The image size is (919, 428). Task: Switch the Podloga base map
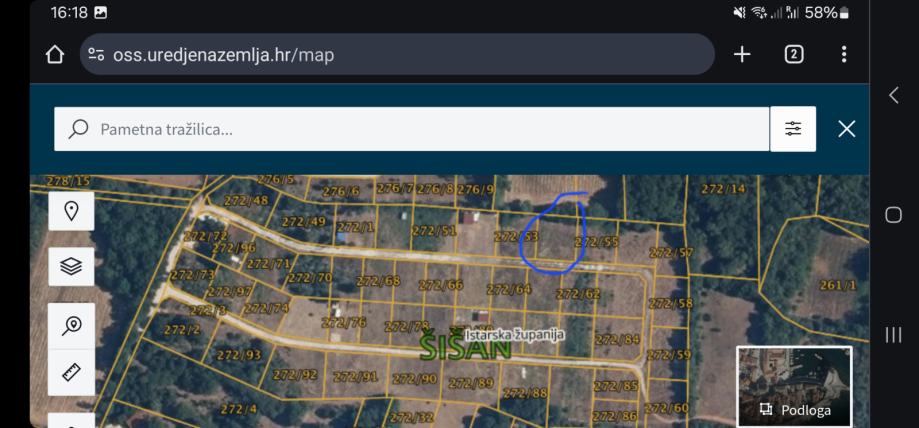(x=795, y=386)
